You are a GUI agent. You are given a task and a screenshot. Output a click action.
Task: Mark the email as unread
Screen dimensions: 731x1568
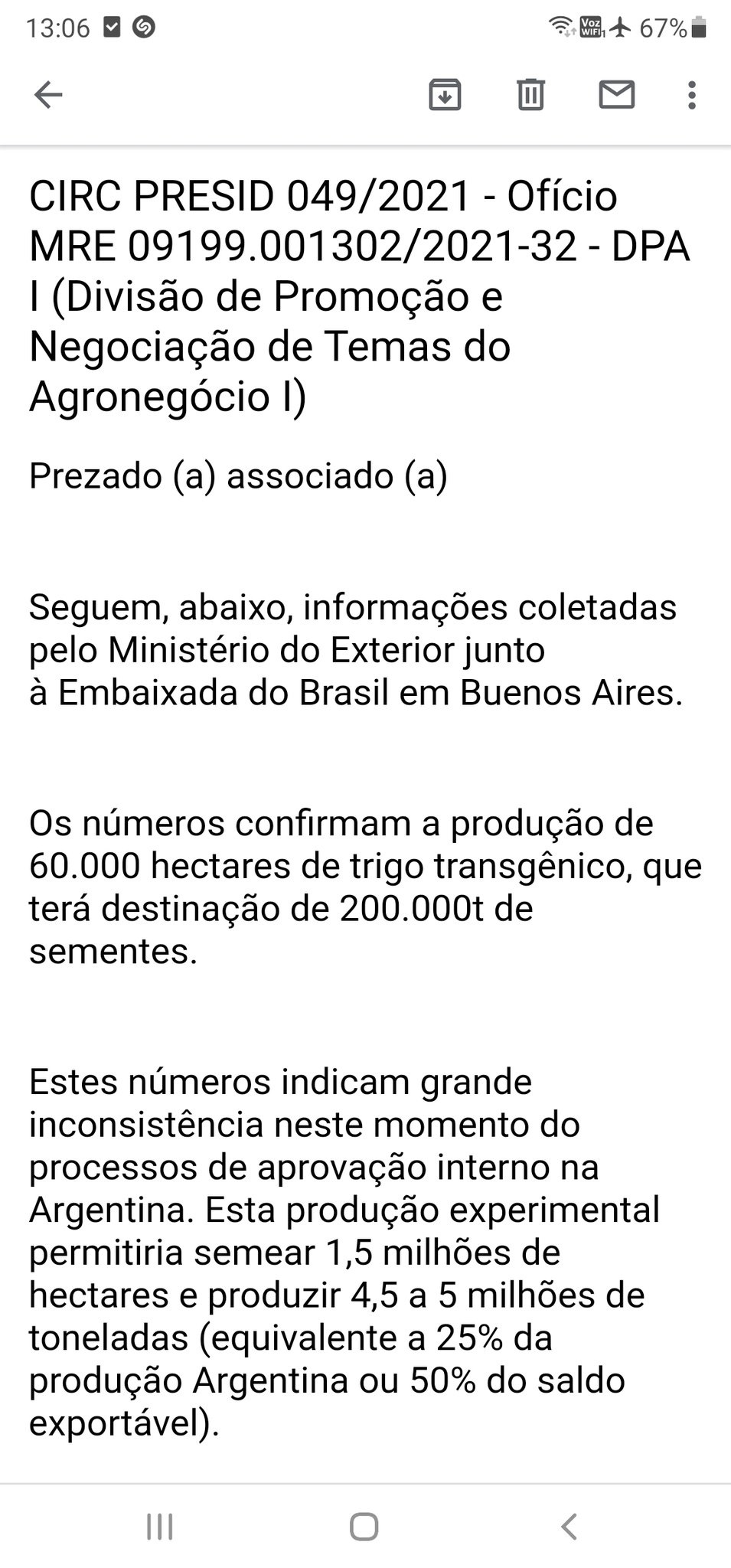click(x=616, y=95)
